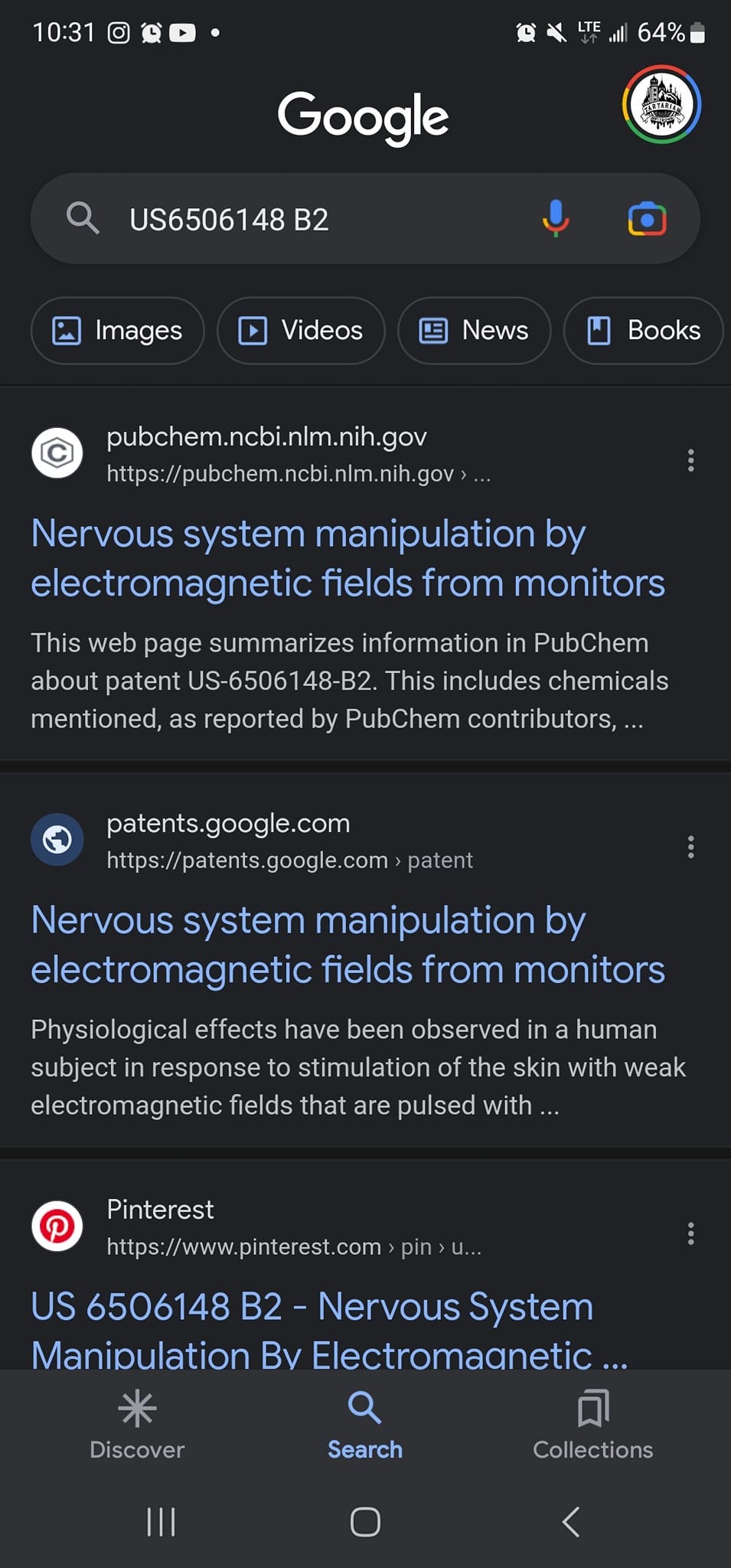Open the account profile picture
Image resolution: width=731 pixels, height=1568 pixels.
click(x=661, y=105)
